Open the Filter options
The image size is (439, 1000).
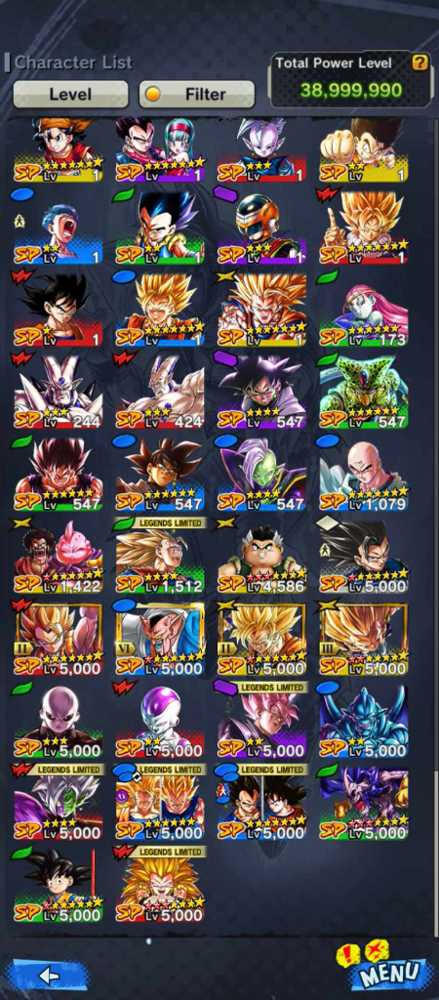(197, 94)
